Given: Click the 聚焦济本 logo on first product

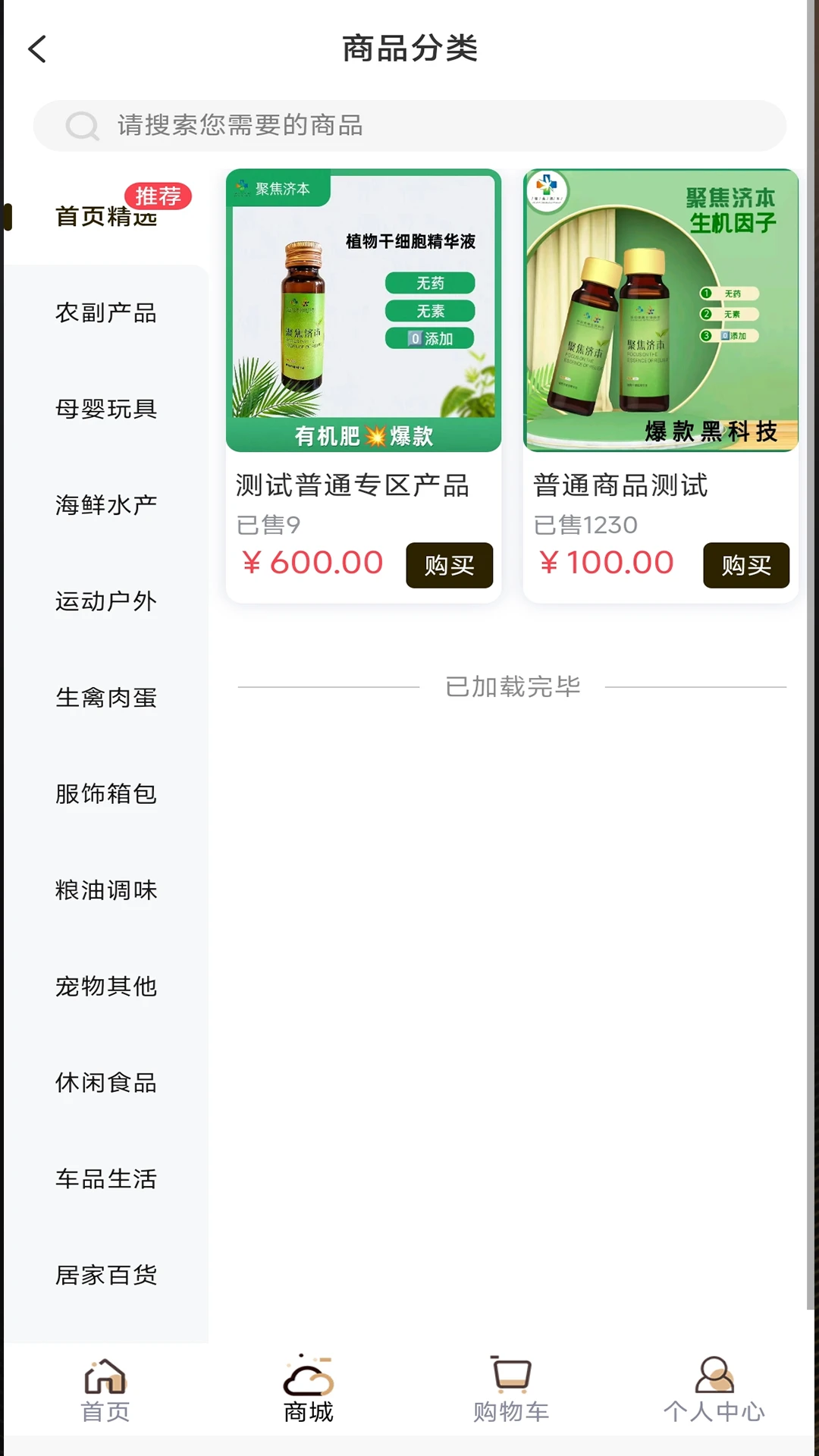Looking at the screenshot, I should [275, 190].
